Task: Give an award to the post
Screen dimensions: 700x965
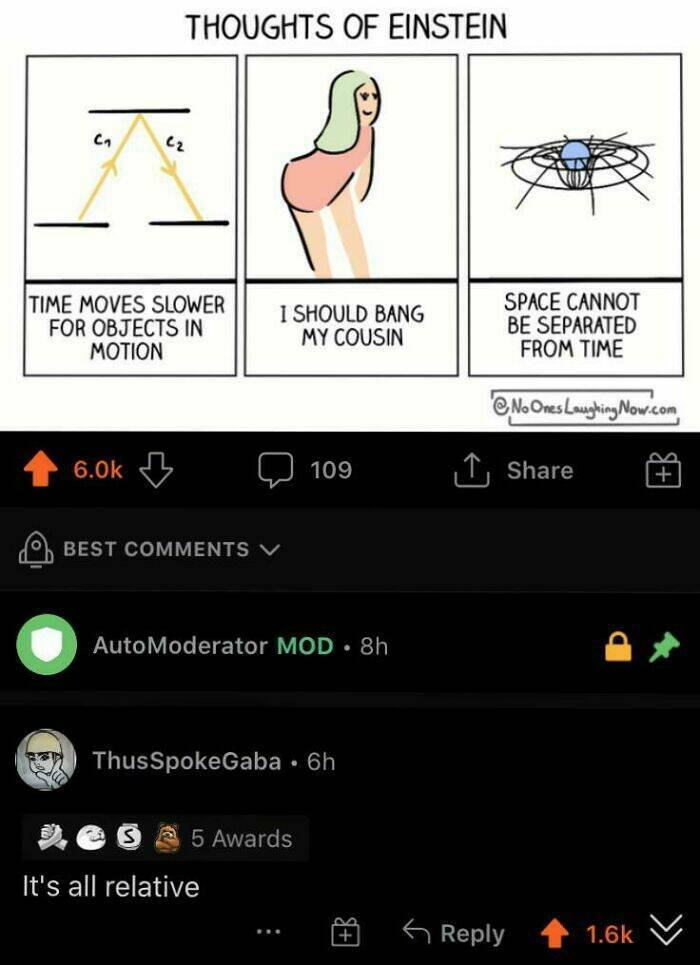Action: [x=664, y=470]
